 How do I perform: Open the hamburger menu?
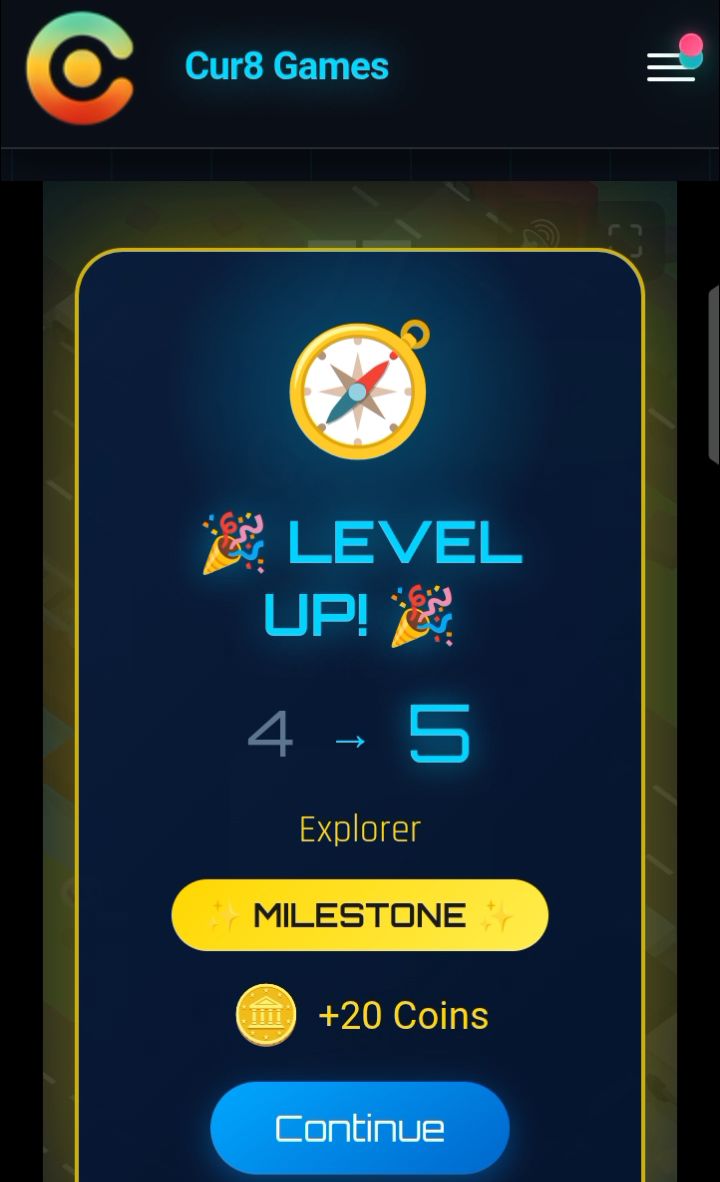(671, 66)
